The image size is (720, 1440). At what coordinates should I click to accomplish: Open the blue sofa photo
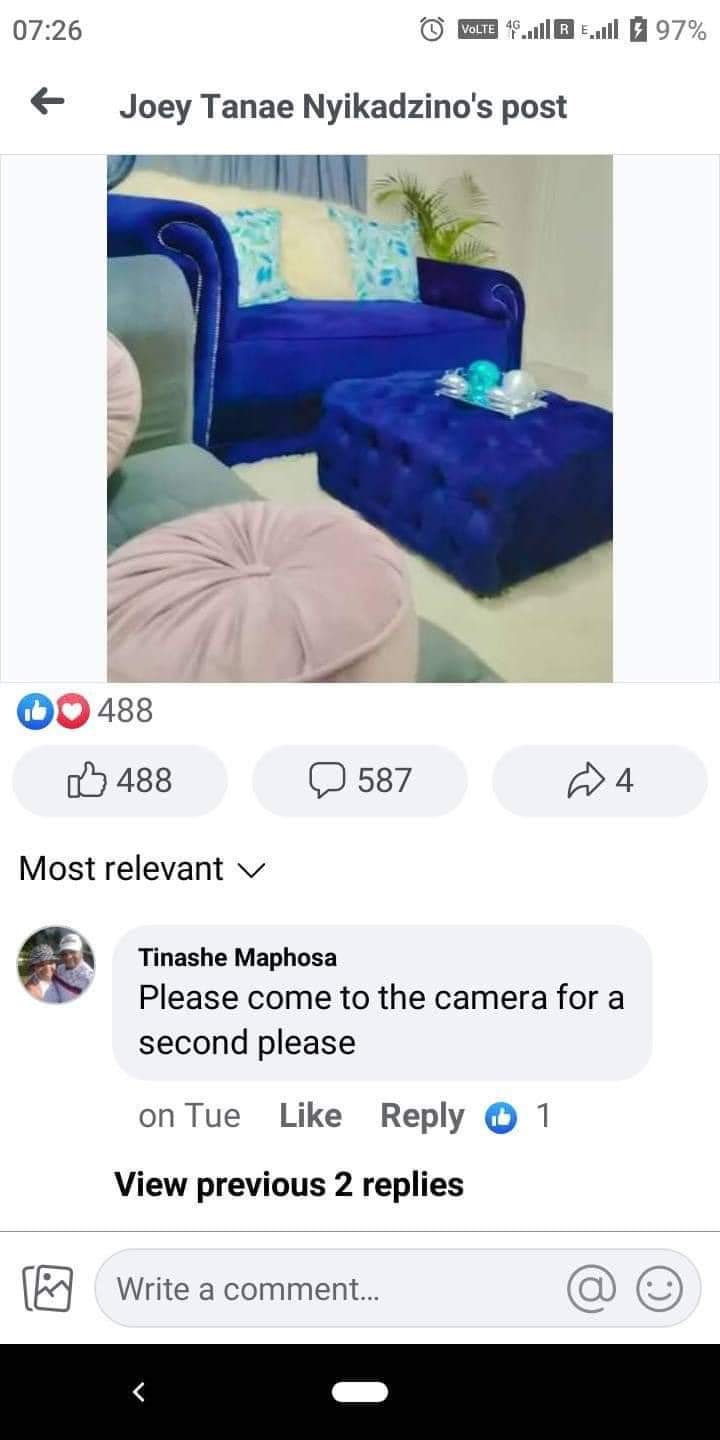point(360,418)
